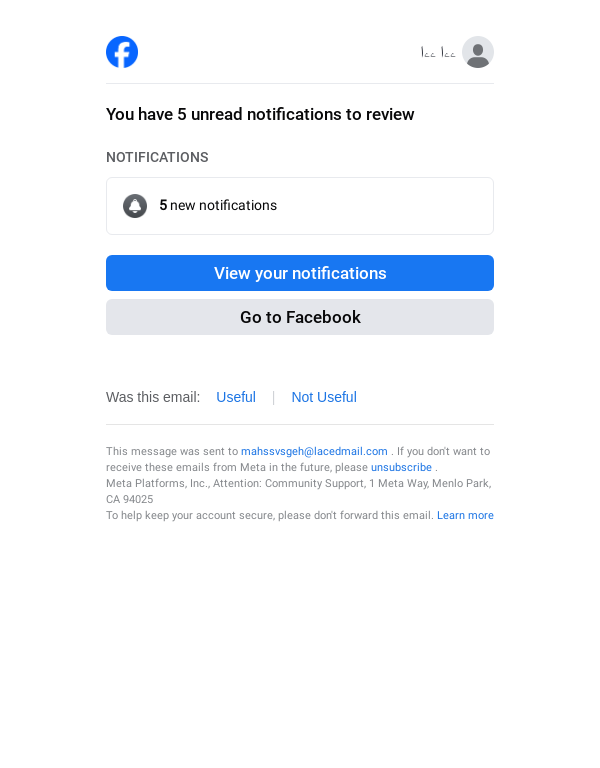Open the 5 new notifications row
Image resolution: width=600 pixels, height=768 pixels.
coord(300,206)
